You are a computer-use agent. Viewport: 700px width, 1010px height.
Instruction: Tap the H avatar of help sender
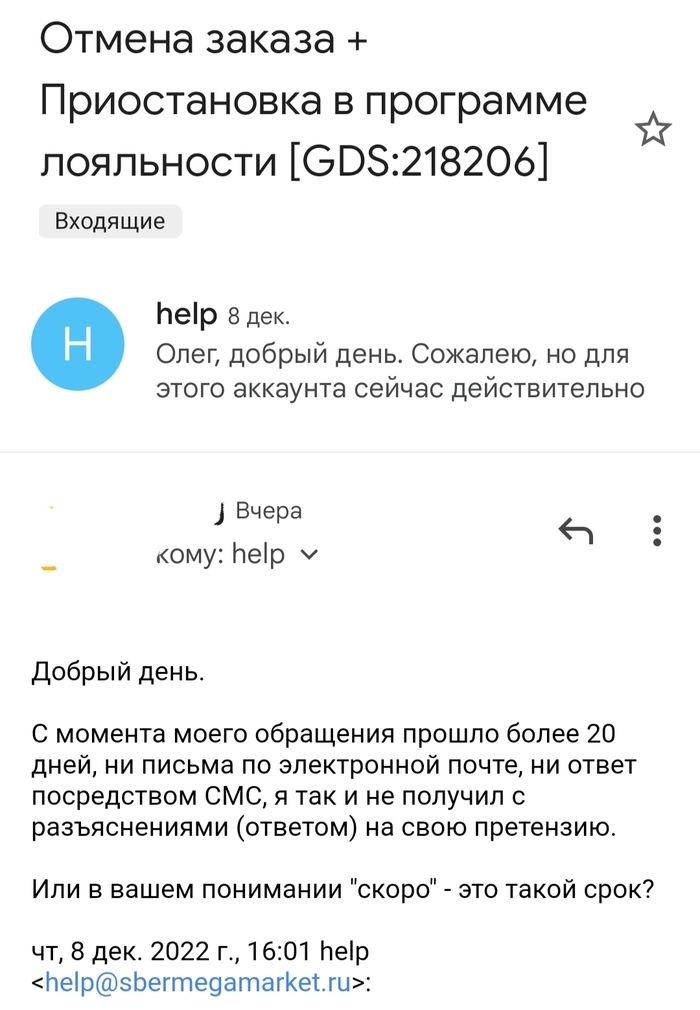point(78,345)
